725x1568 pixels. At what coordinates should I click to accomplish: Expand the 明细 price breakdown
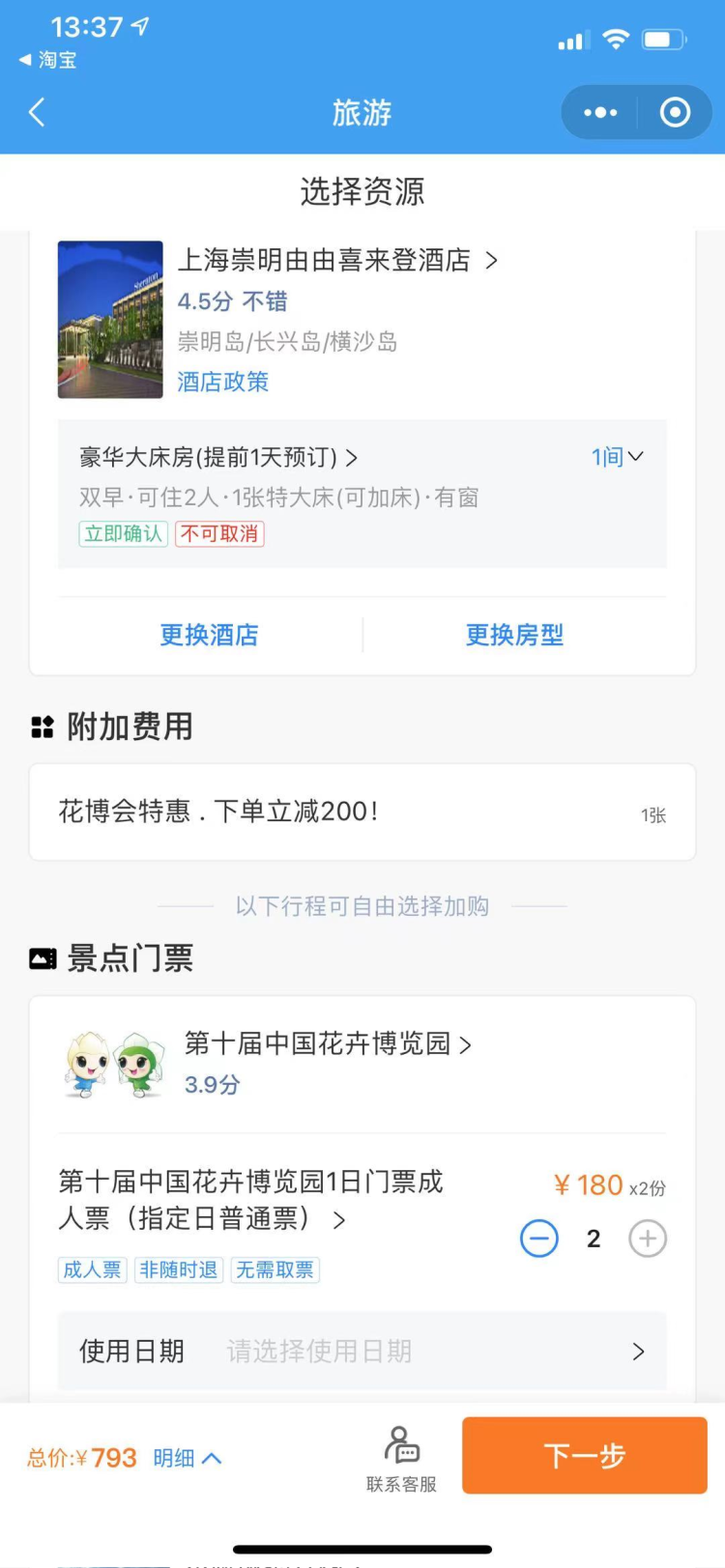188,1458
